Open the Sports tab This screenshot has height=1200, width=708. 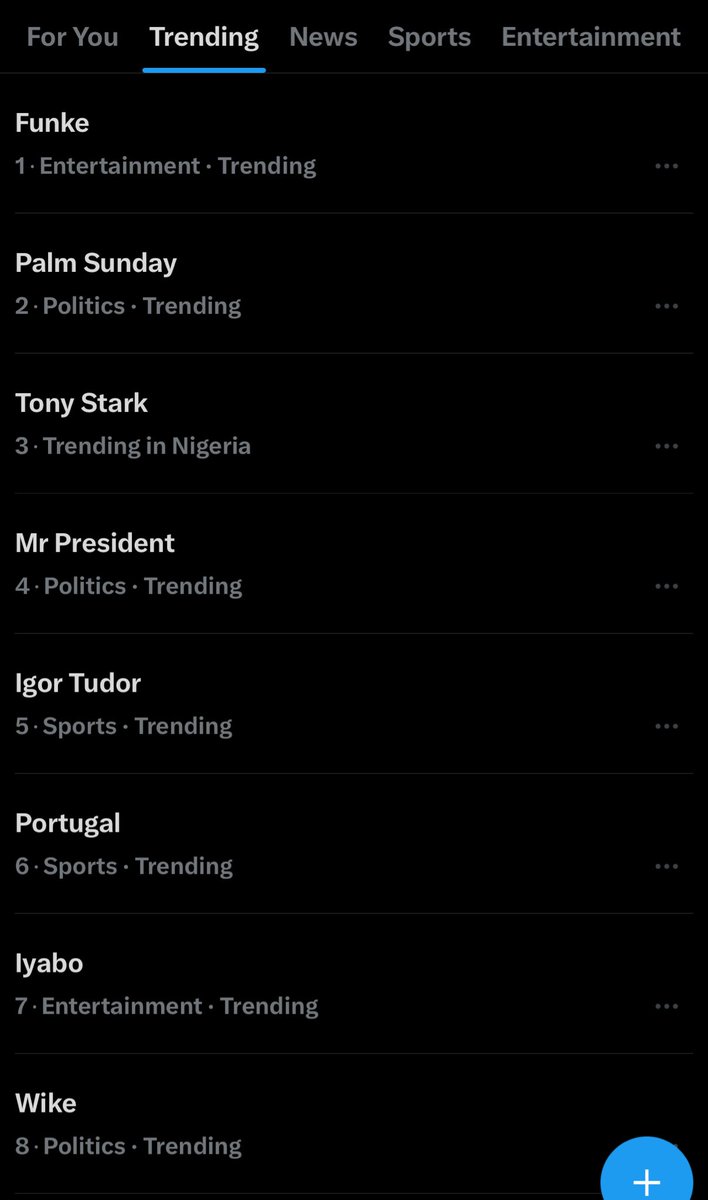click(x=429, y=37)
